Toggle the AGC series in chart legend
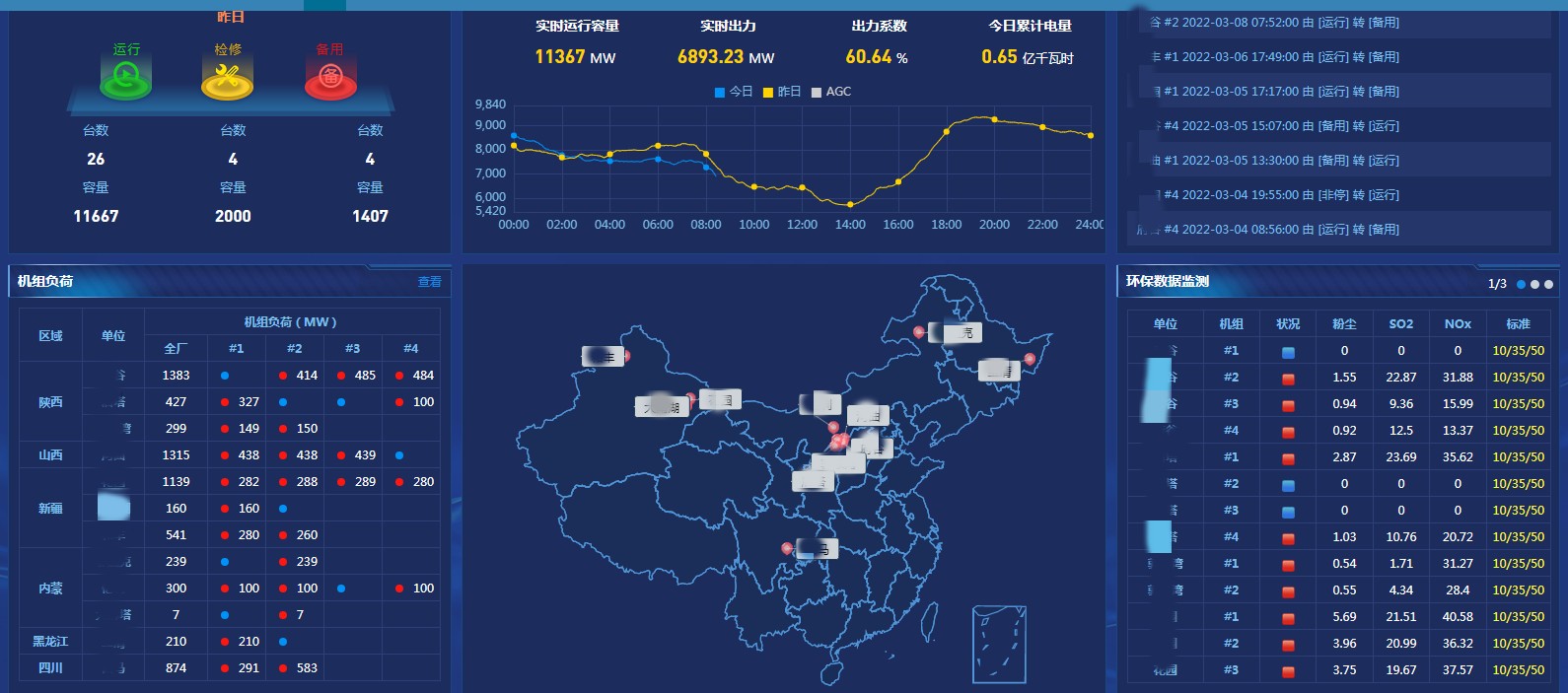 [x=830, y=92]
